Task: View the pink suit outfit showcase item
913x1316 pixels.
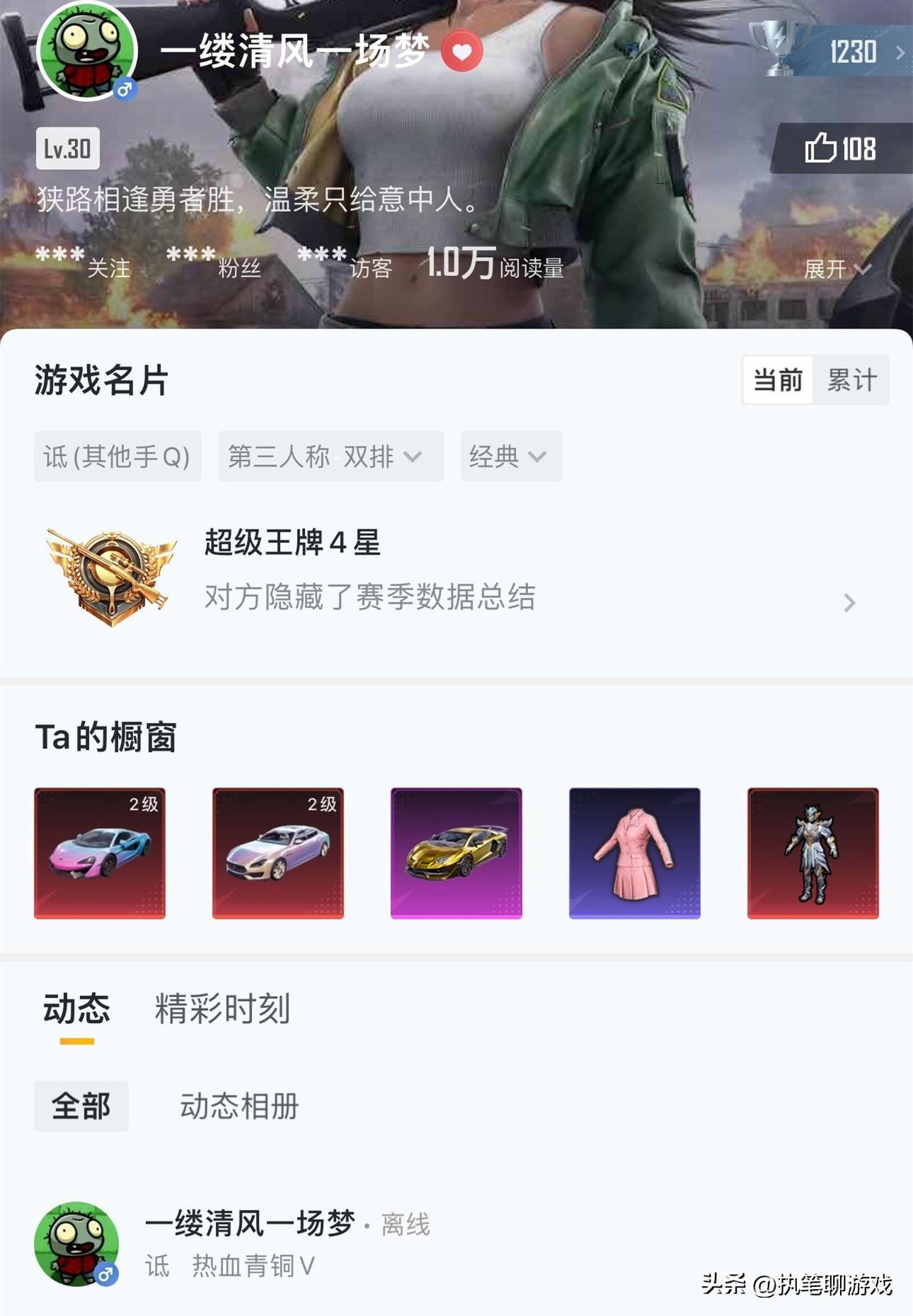Action: pyautogui.click(x=635, y=853)
